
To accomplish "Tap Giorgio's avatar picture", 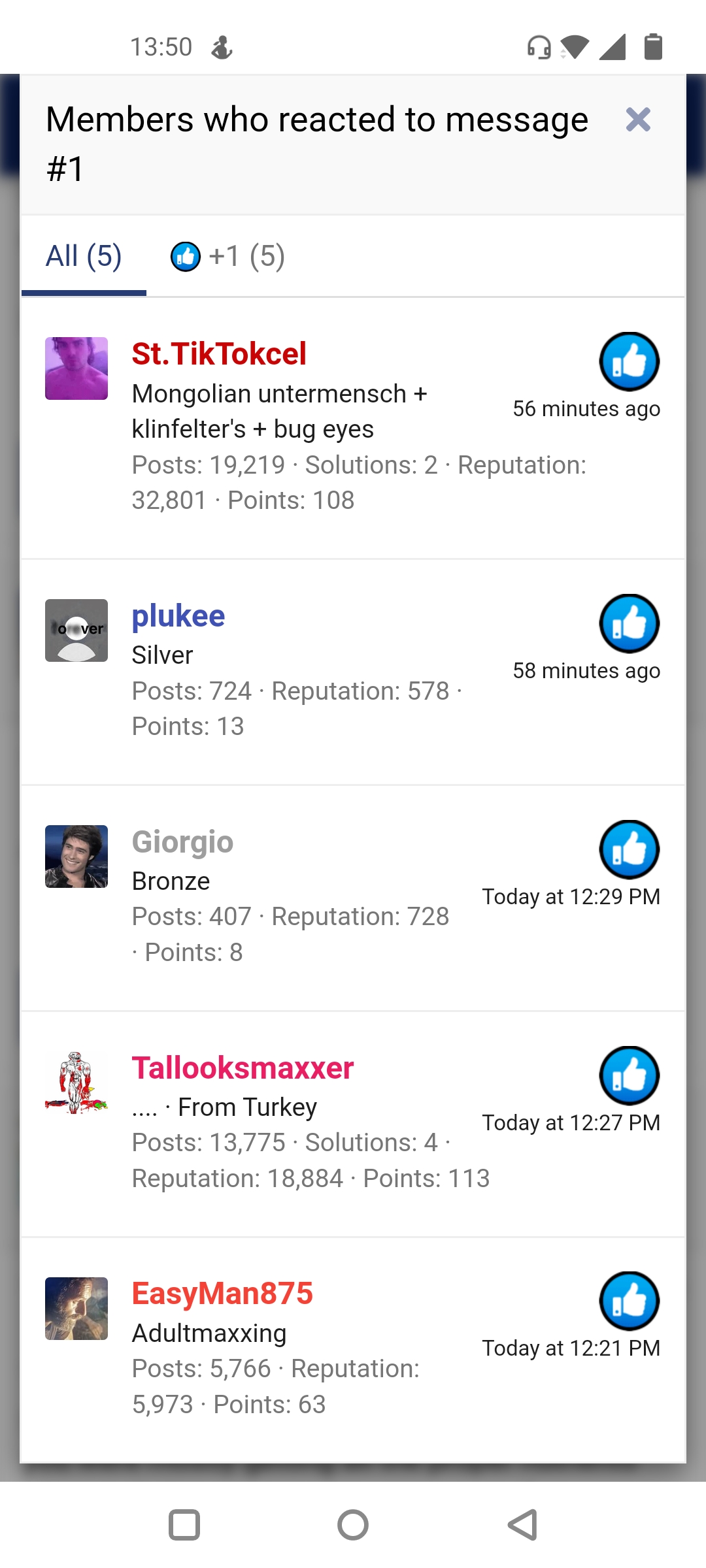I will (x=76, y=857).
